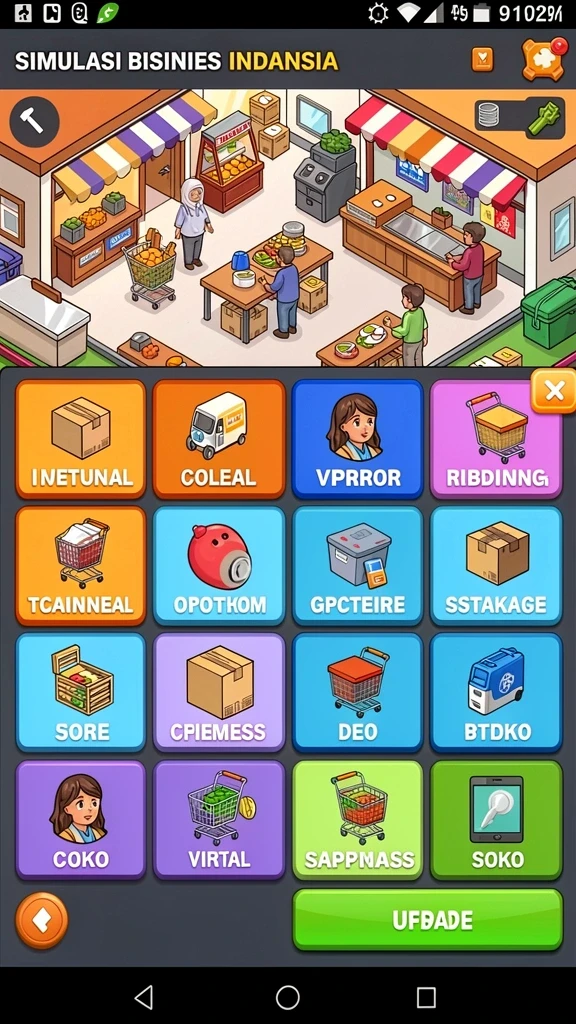Close the item grid panel

553,391
